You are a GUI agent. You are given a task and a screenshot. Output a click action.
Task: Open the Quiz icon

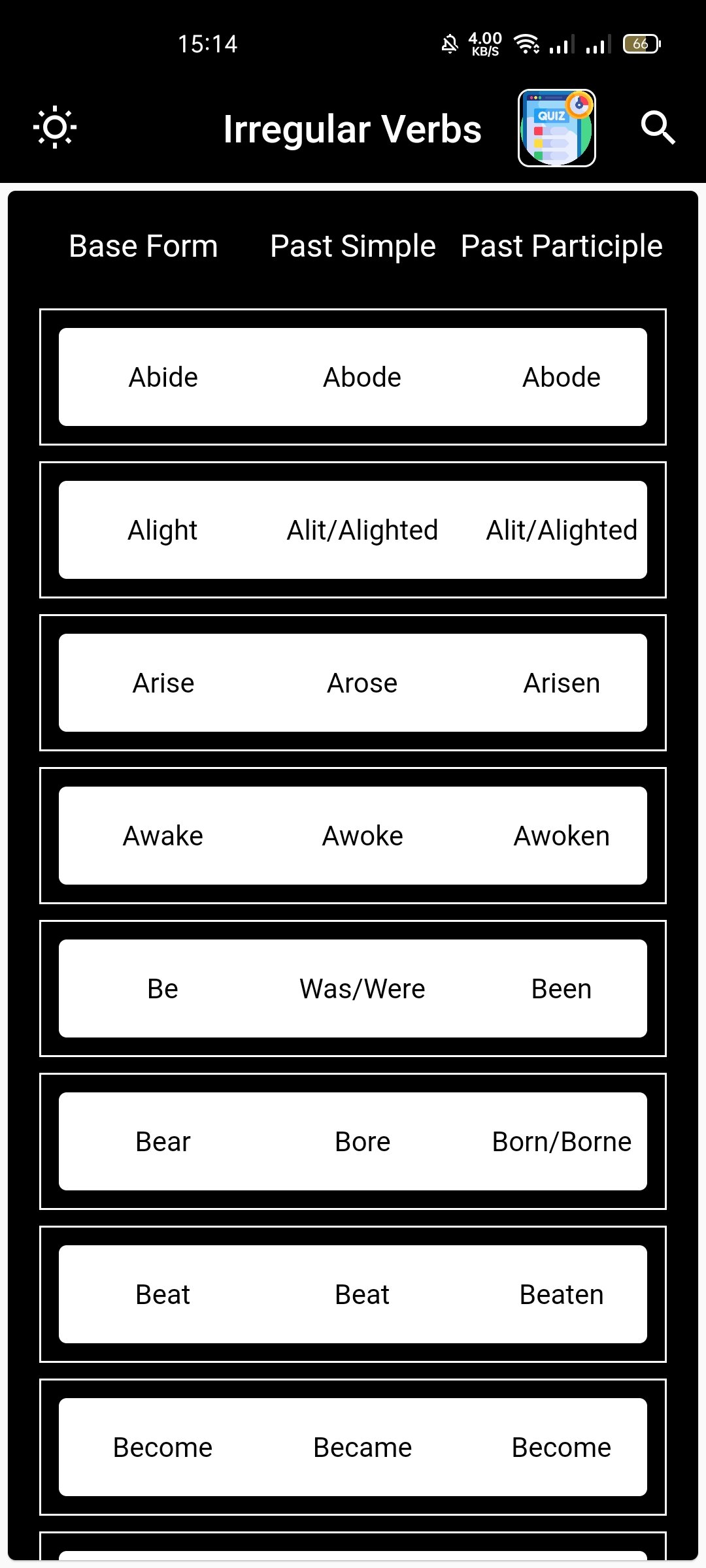(557, 128)
